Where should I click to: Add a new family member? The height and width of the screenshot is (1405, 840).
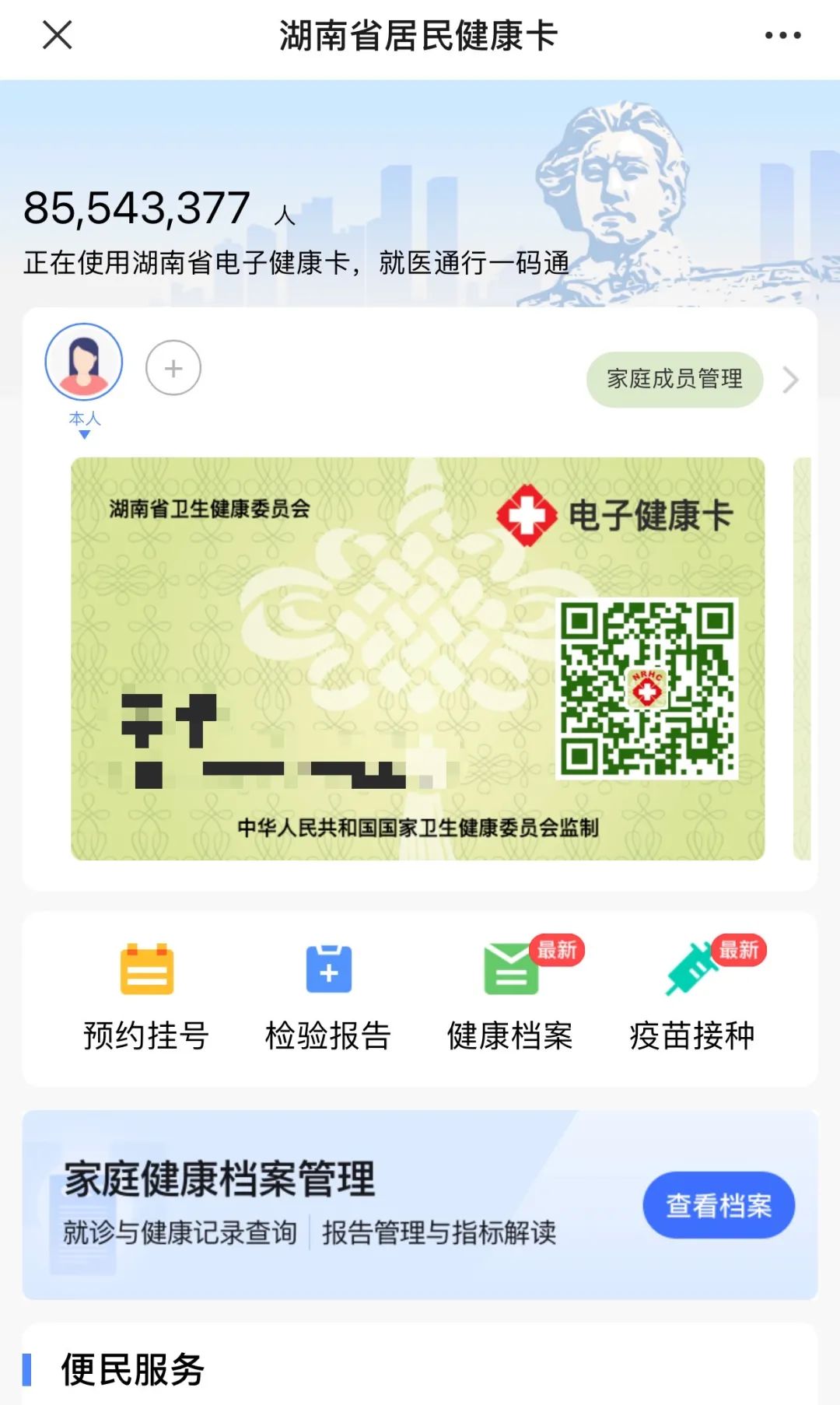(173, 368)
